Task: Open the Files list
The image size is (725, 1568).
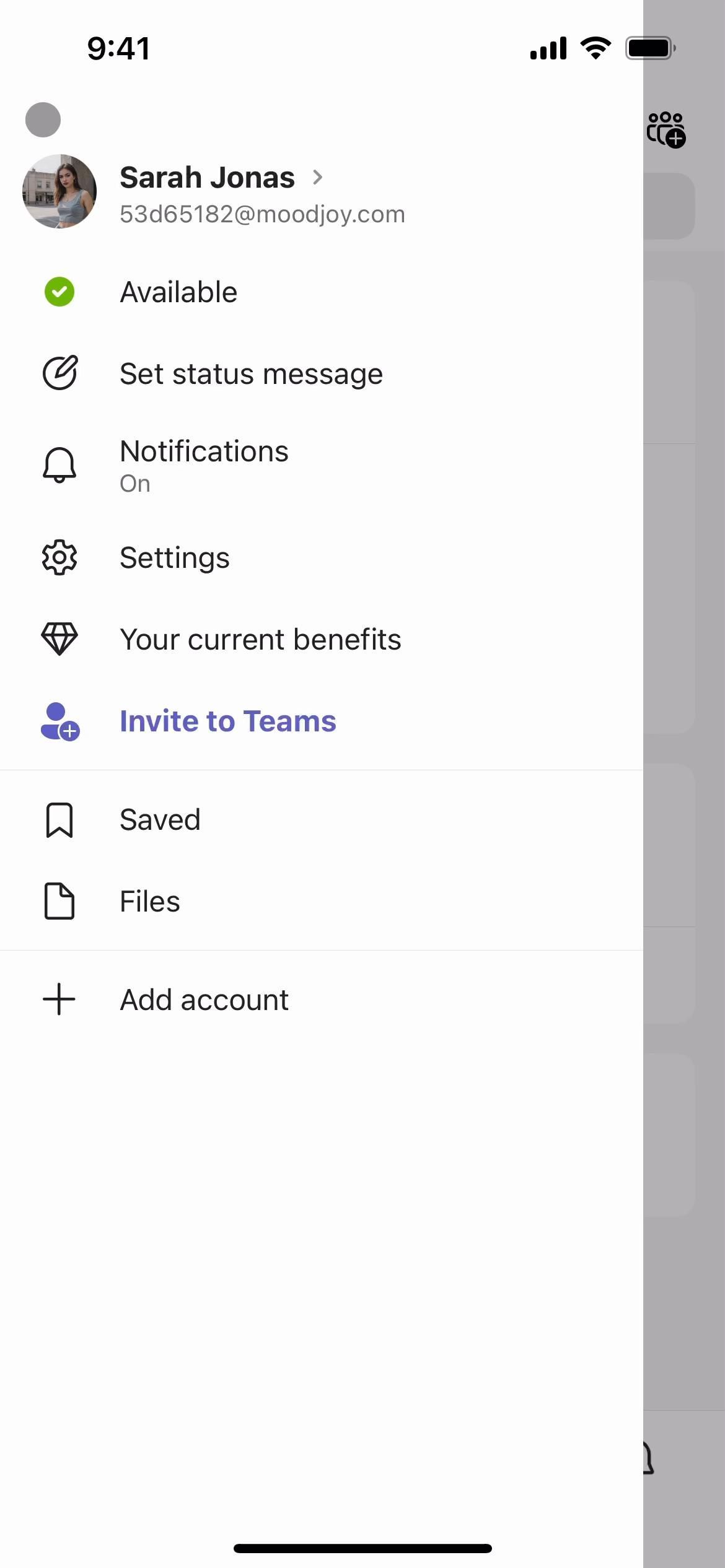Action: [149, 902]
